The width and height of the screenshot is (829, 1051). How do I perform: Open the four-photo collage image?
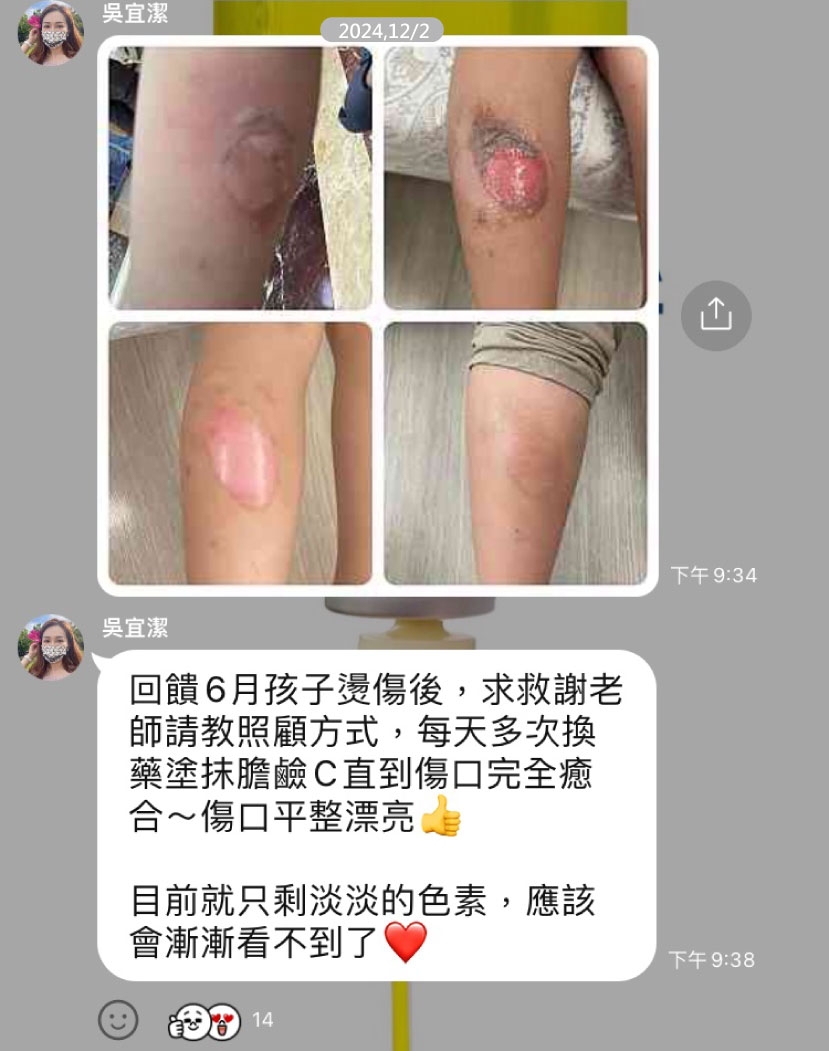pos(377,315)
